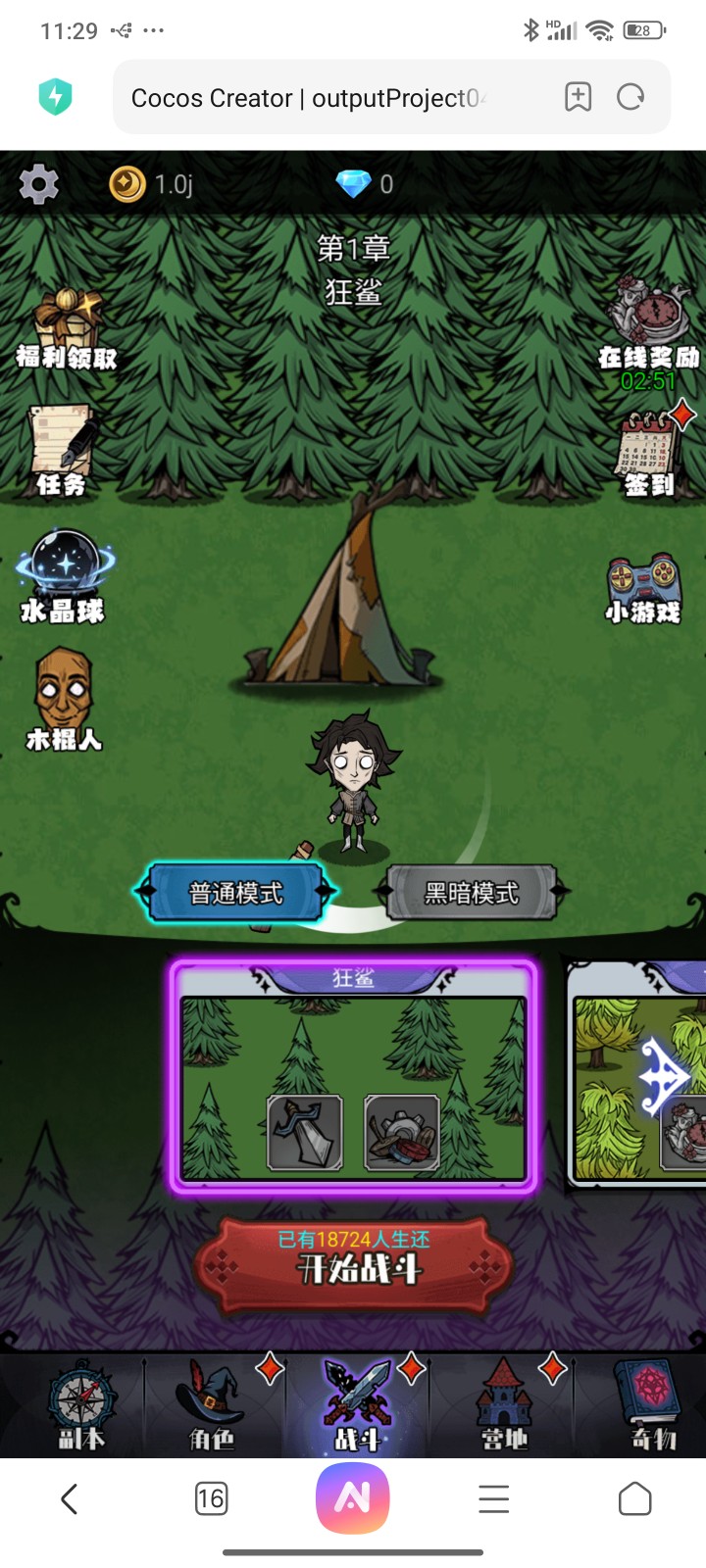Open the 水晶球 crystal ball
This screenshot has width=706, height=1568.
65,575
